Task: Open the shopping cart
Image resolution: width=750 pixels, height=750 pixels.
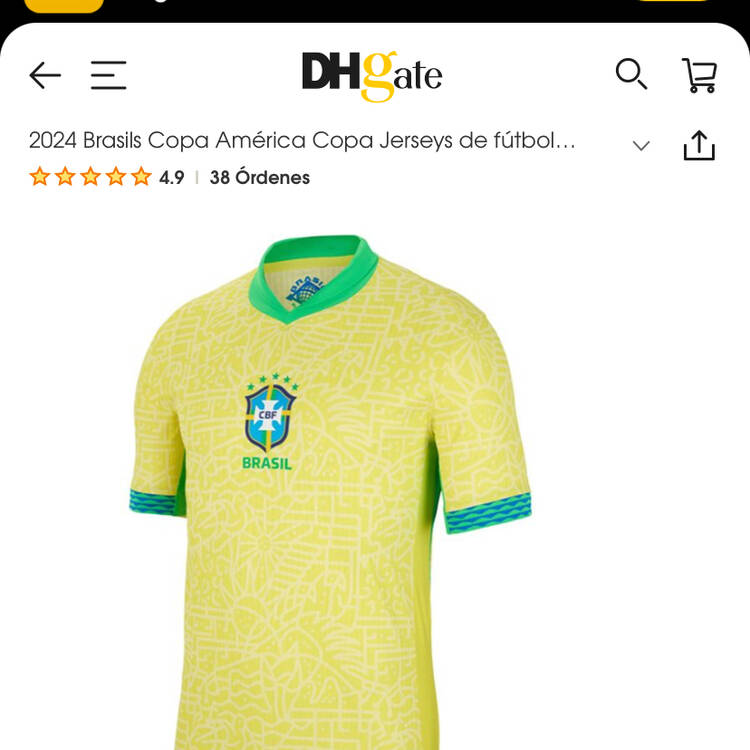Action: (699, 75)
